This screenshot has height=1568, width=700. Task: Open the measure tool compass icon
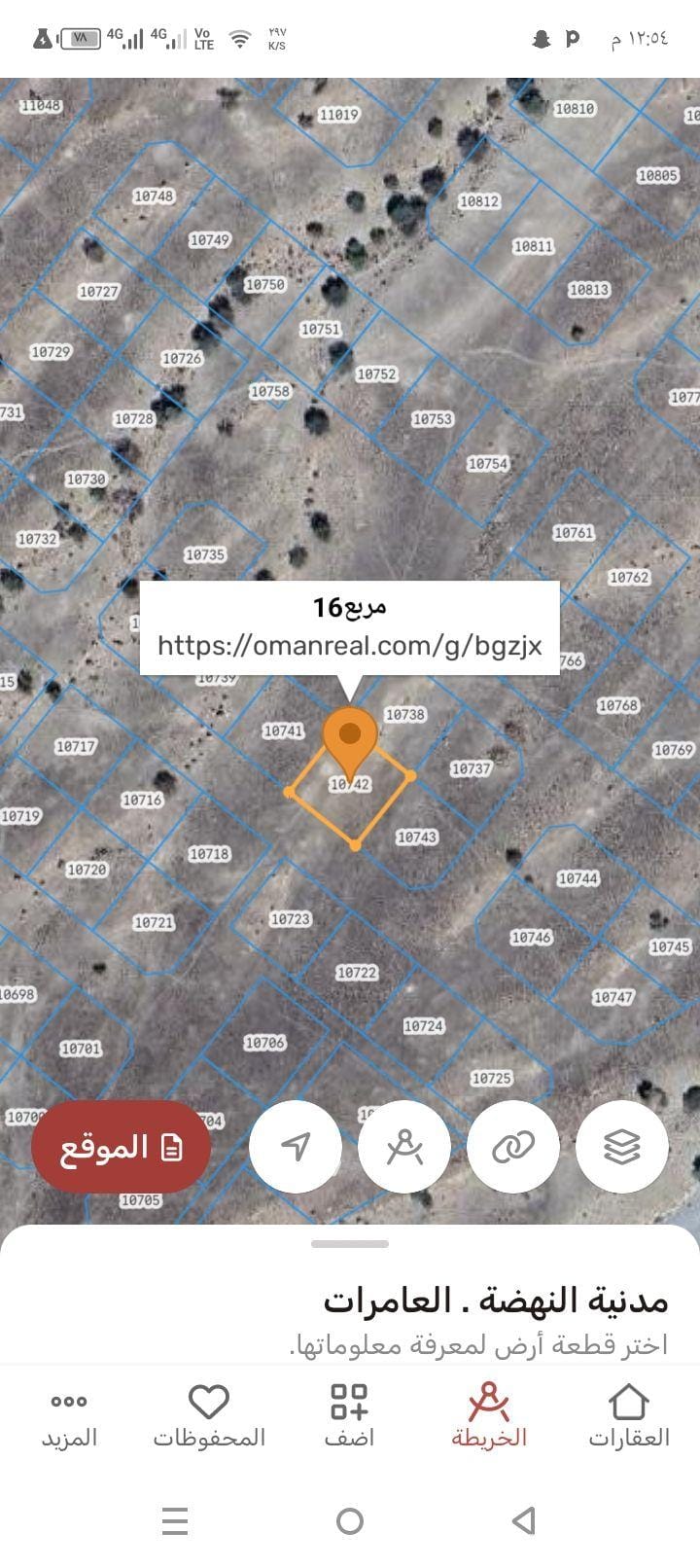pyautogui.click(x=404, y=1147)
